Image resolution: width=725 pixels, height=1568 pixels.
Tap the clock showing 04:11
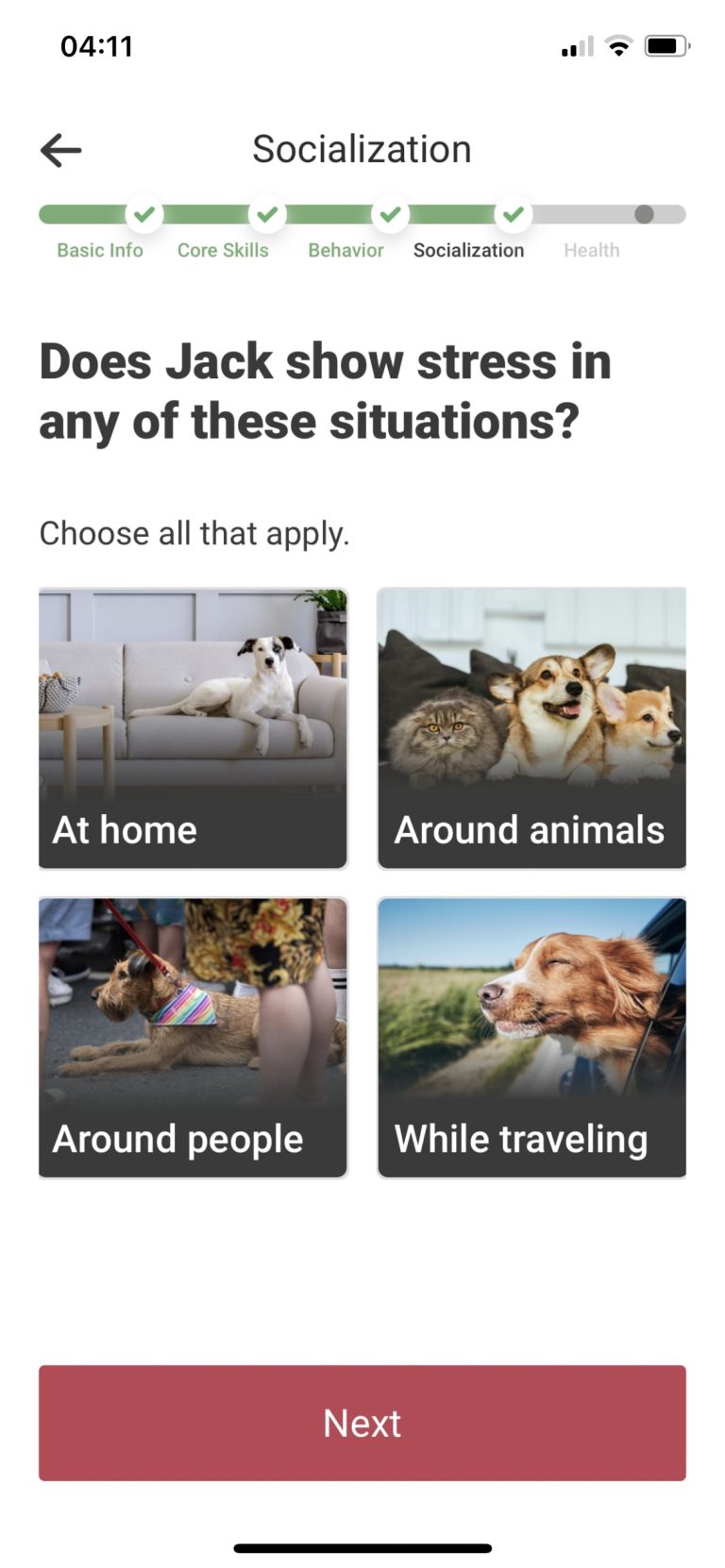97,45
